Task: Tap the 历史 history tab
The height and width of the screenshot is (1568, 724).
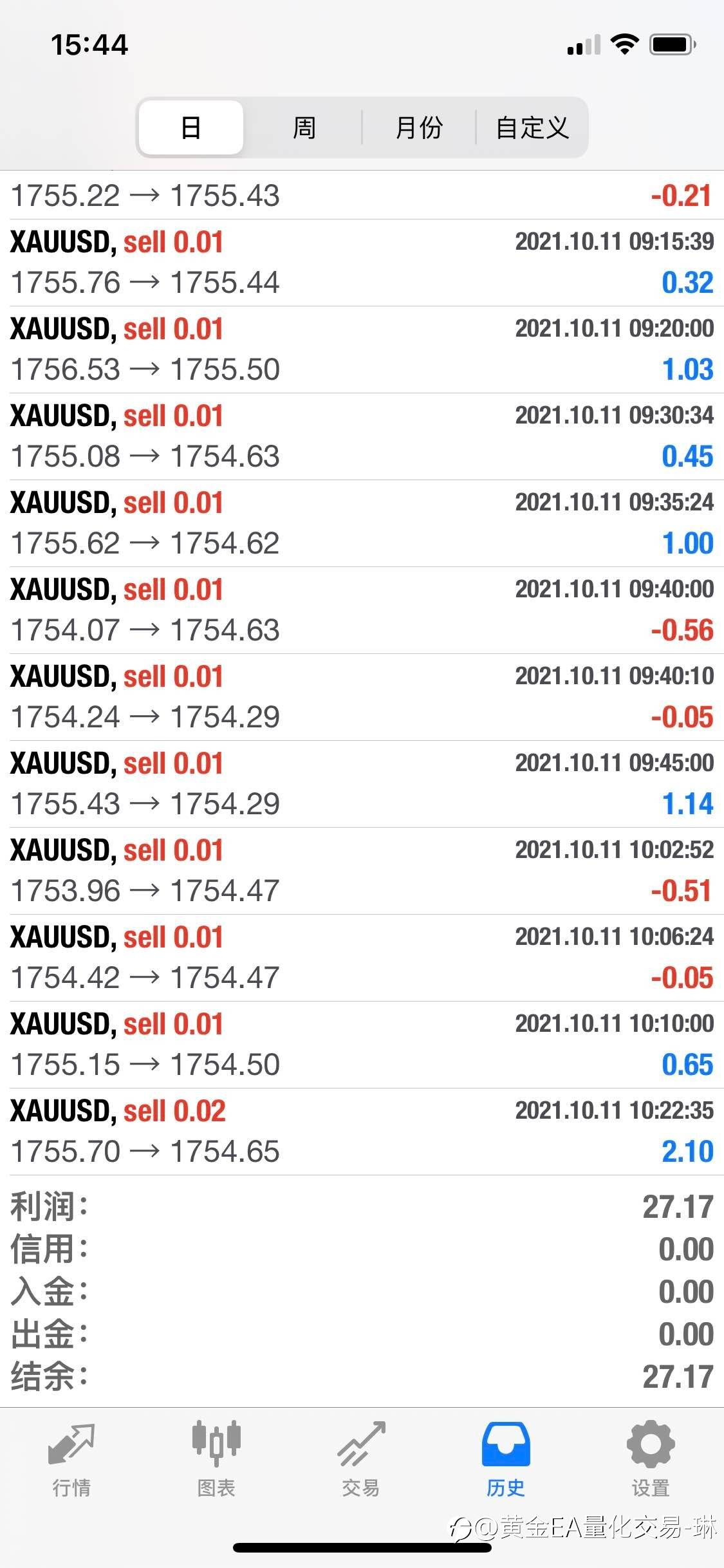Action: (506, 1460)
